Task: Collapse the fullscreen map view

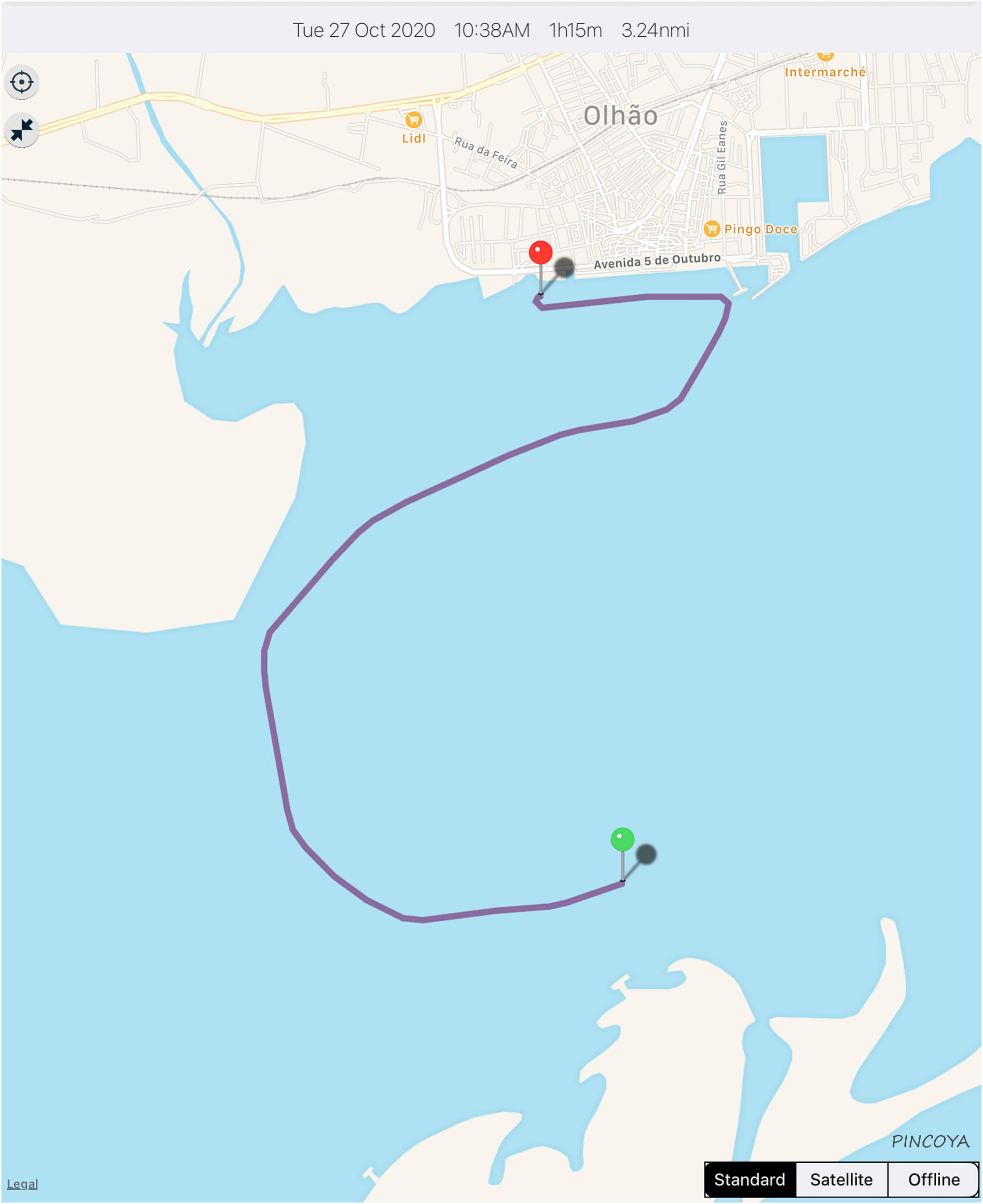Action: 22,130
